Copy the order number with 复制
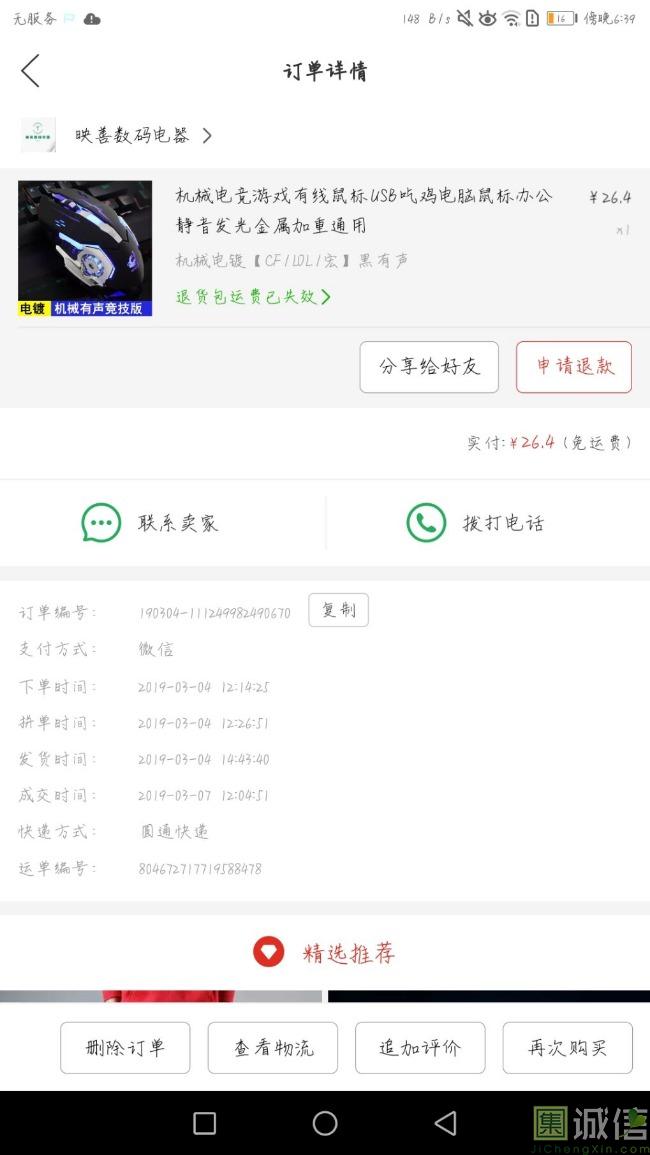 338,610
